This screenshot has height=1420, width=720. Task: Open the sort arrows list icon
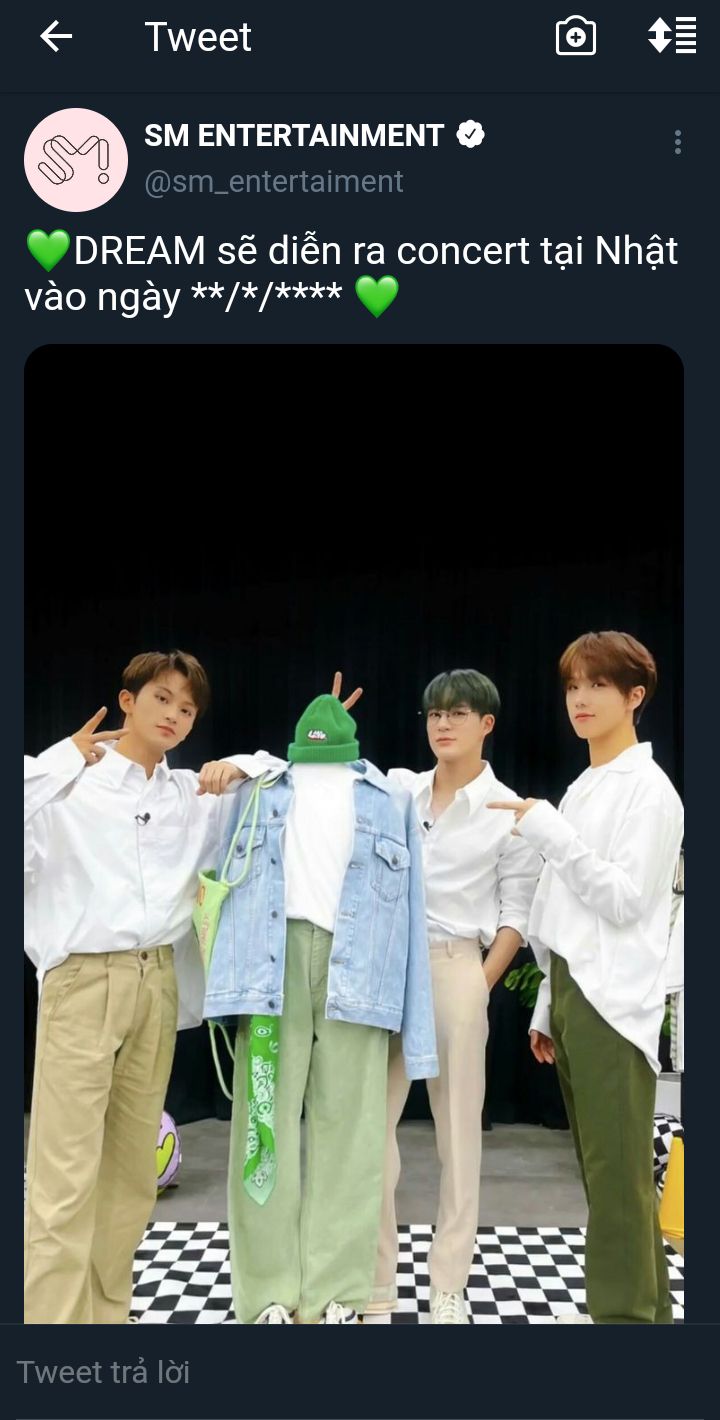tap(672, 36)
